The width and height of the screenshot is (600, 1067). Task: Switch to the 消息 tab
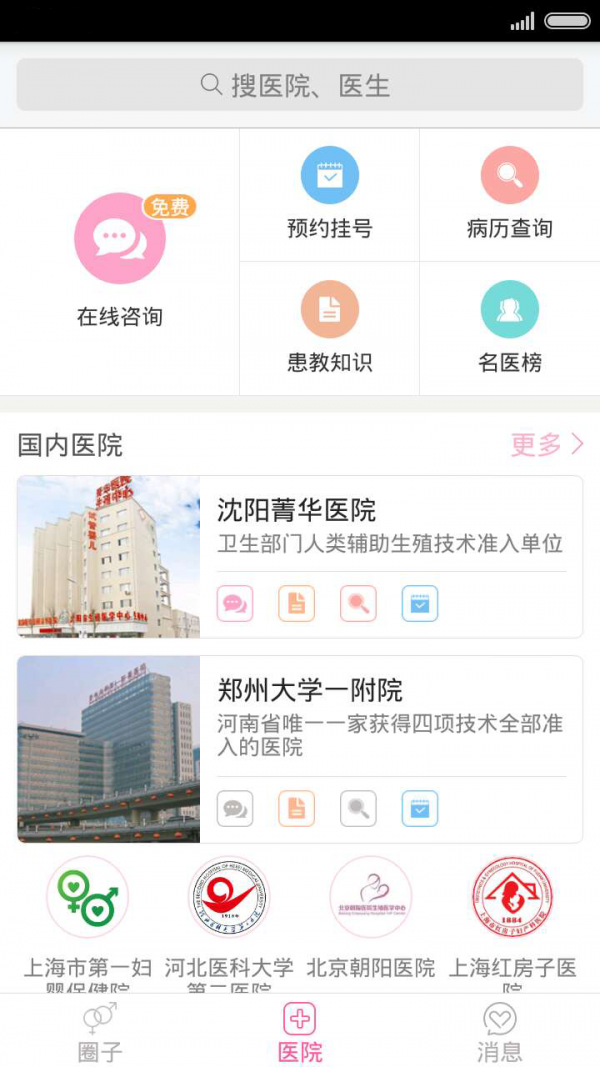click(499, 1031)
